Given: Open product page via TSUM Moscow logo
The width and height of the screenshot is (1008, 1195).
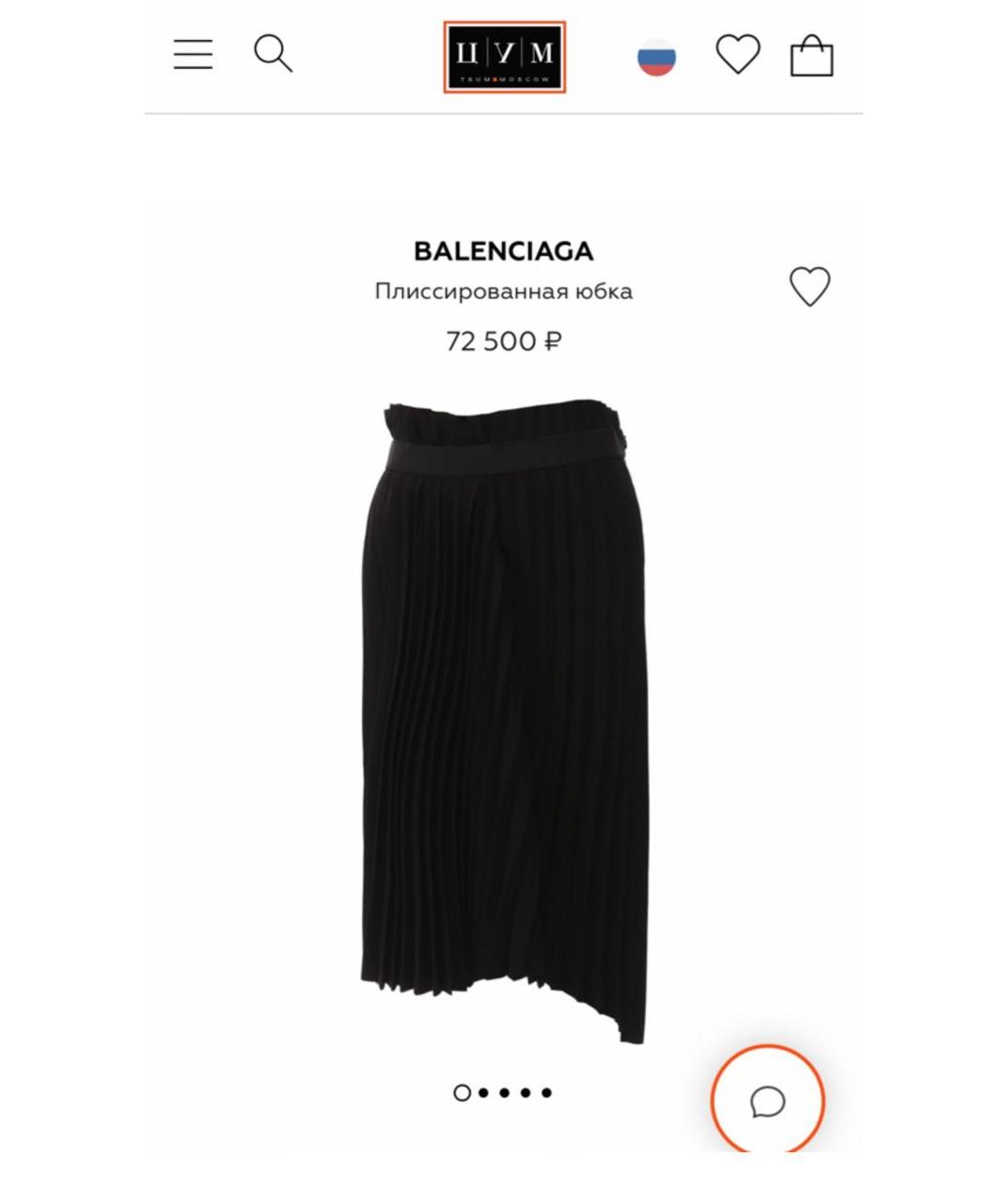Looking at the screenshot, I should point(504,54).
